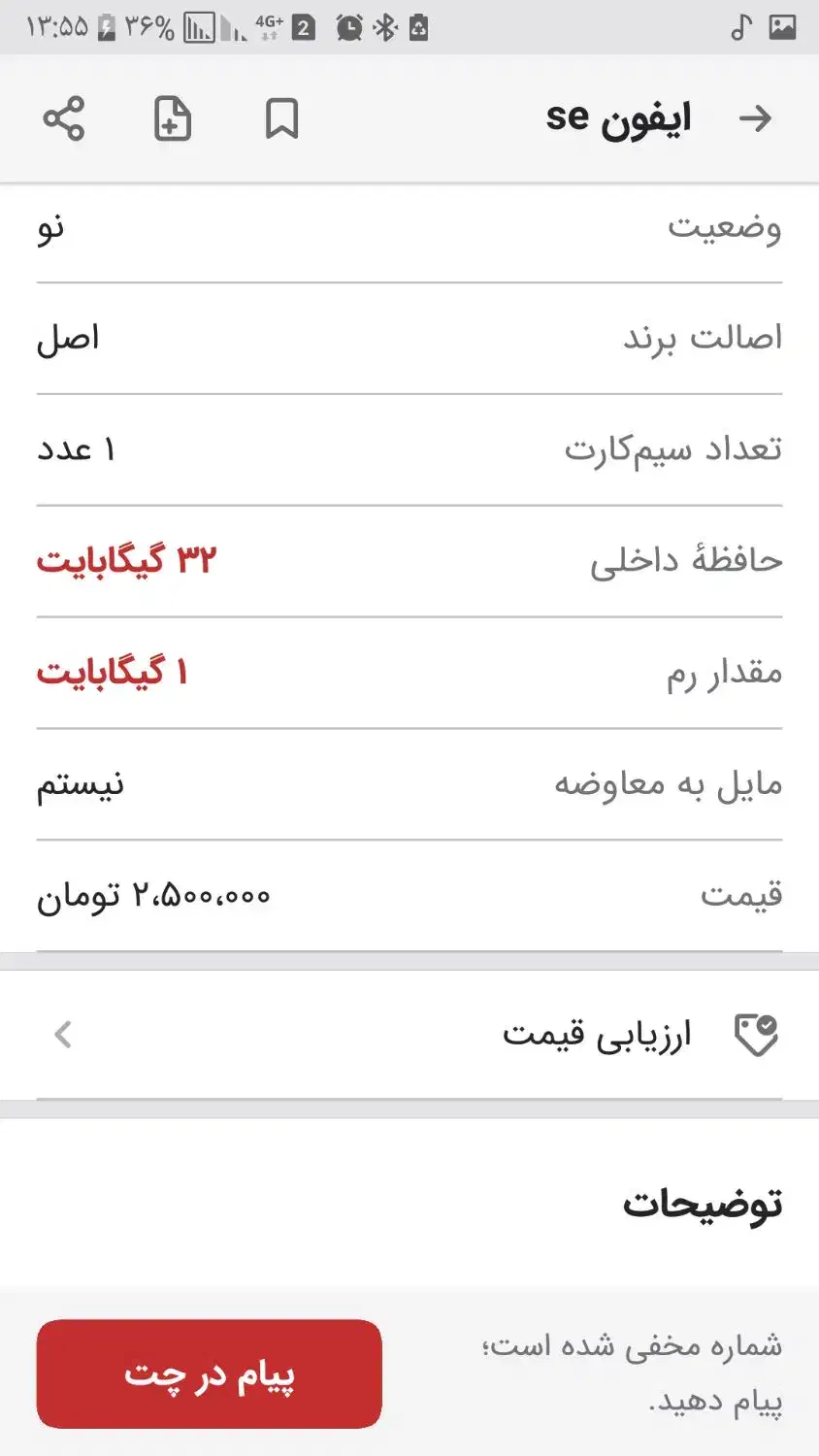Viewport: 819px width, 1456px height.
Task: Tap the music note icon in the status bar
Action: coord(739,29)
